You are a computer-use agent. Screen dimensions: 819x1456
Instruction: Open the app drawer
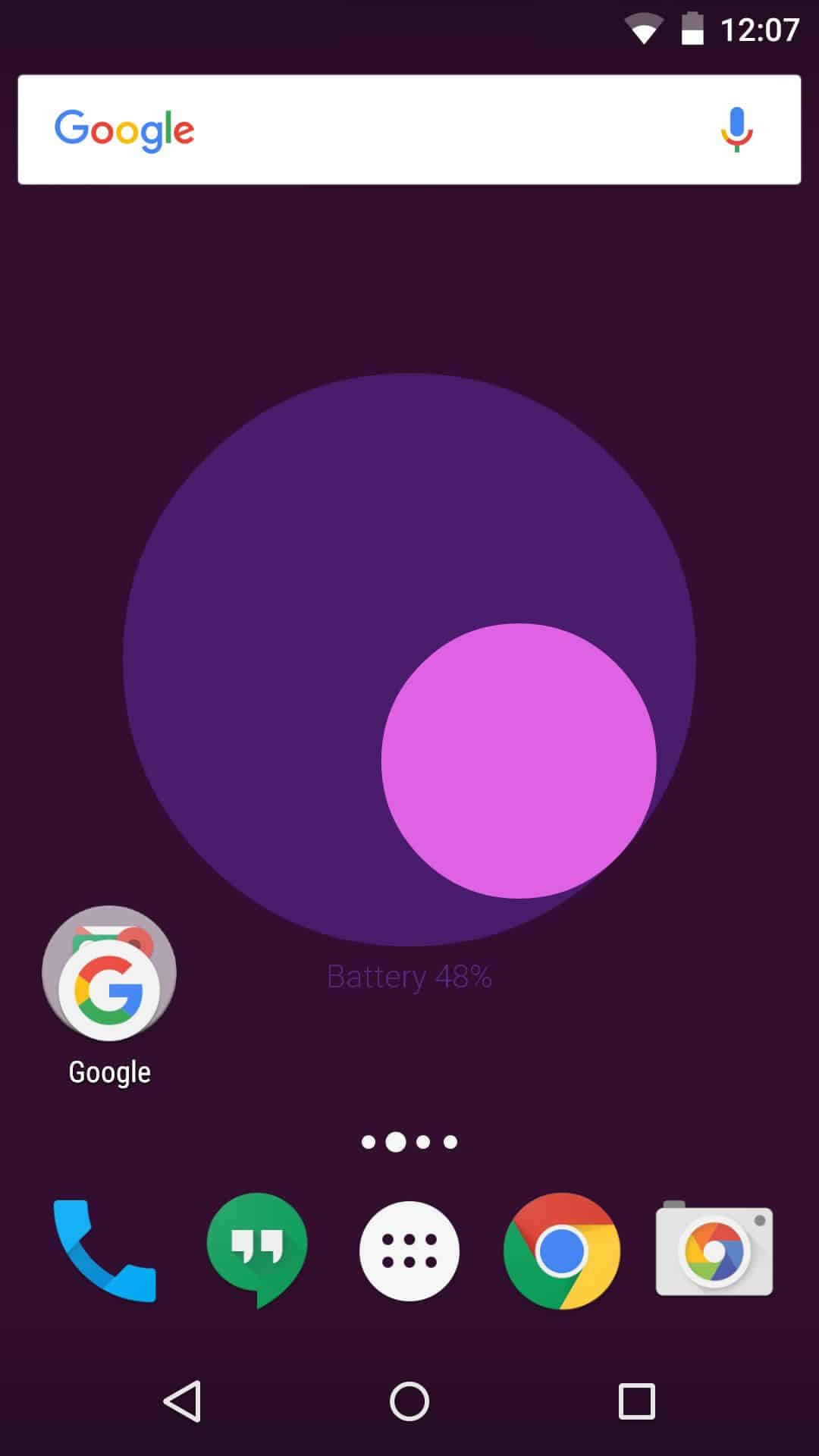point(409,1251)
